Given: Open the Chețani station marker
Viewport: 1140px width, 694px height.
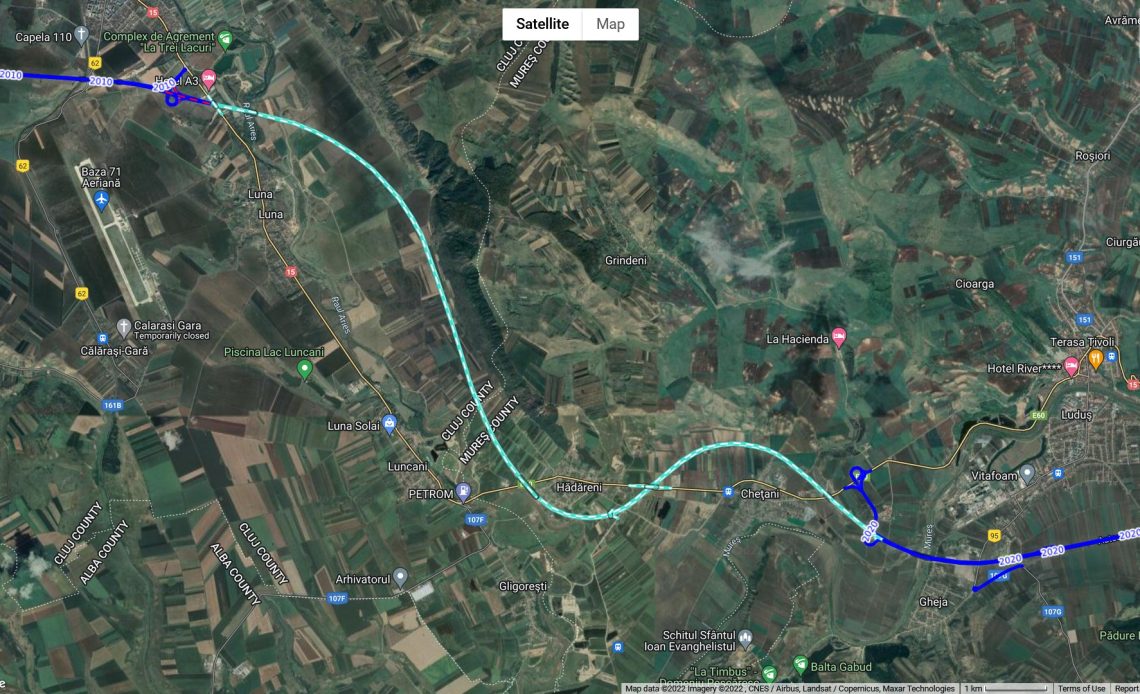Looking at the screenshot, I should 731,492.
